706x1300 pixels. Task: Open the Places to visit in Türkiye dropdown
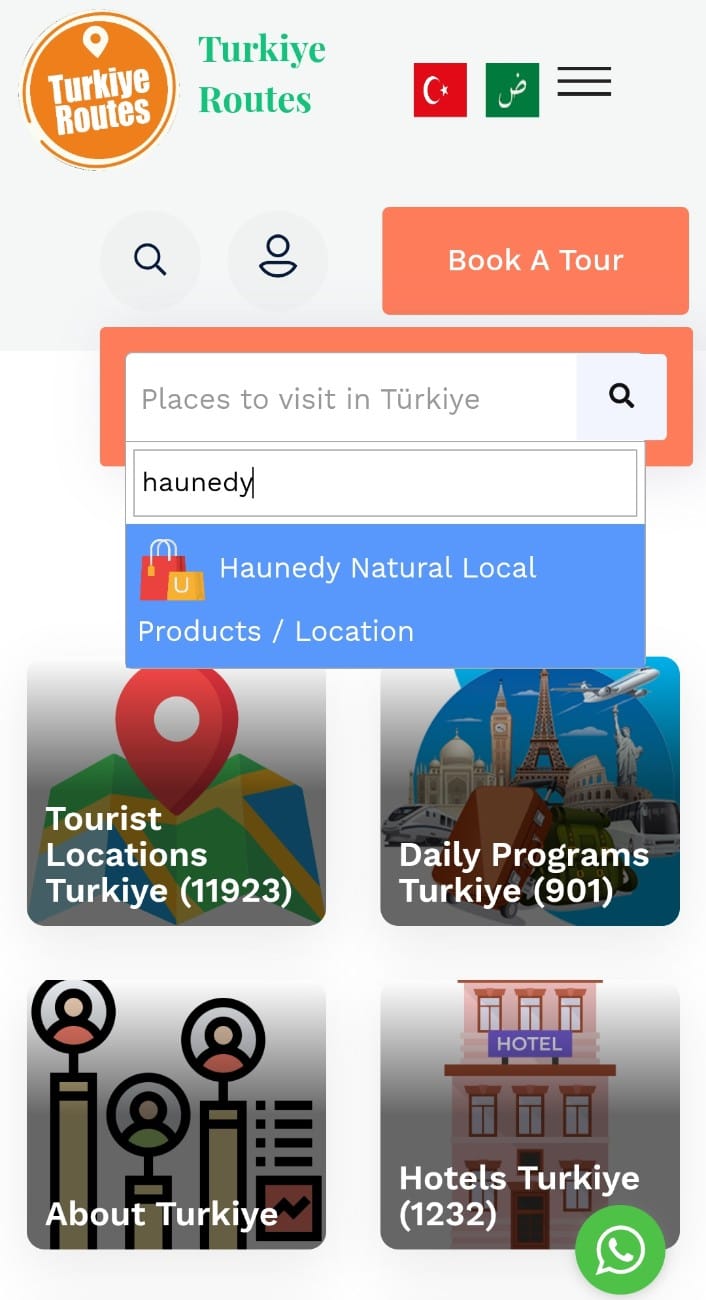pos(350,398)
